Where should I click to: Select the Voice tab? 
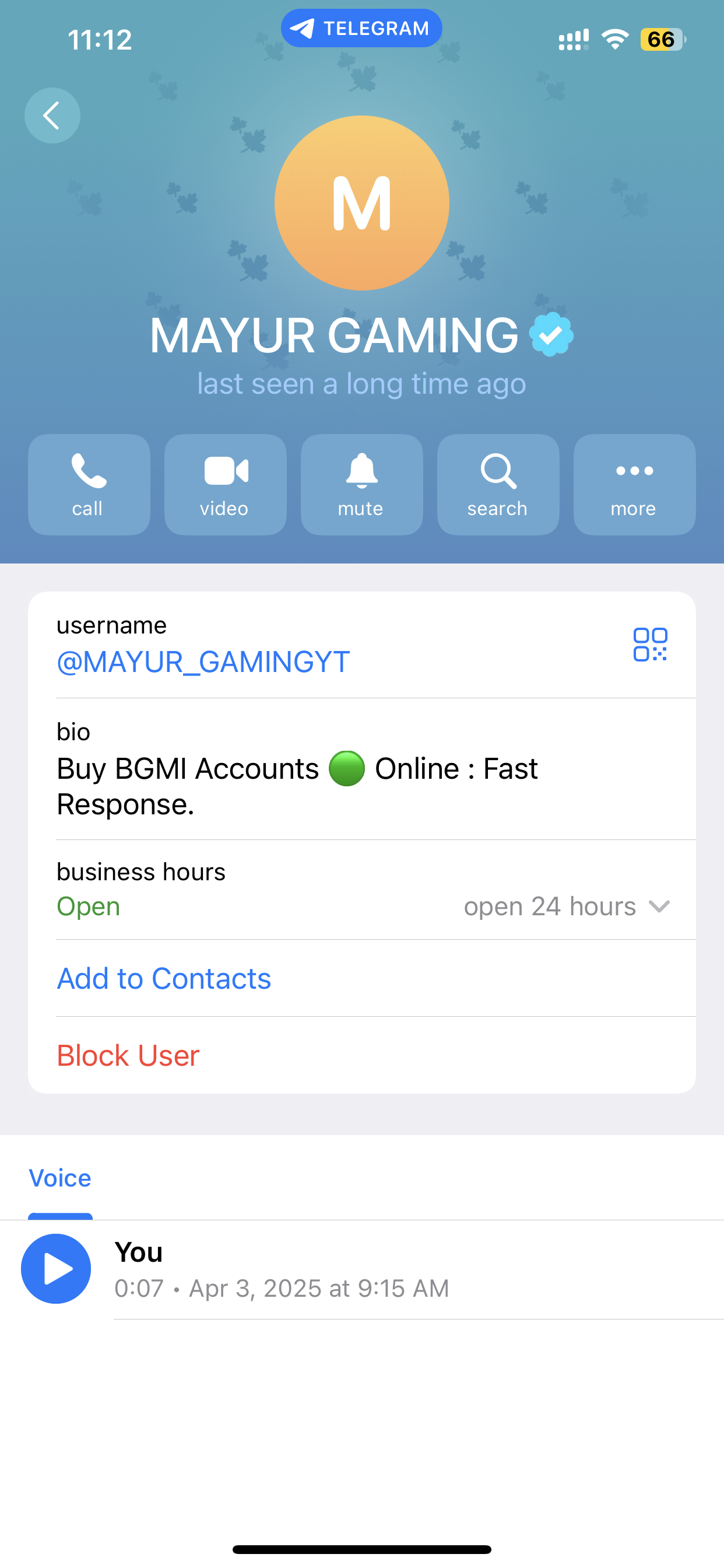pos(60,1178)
